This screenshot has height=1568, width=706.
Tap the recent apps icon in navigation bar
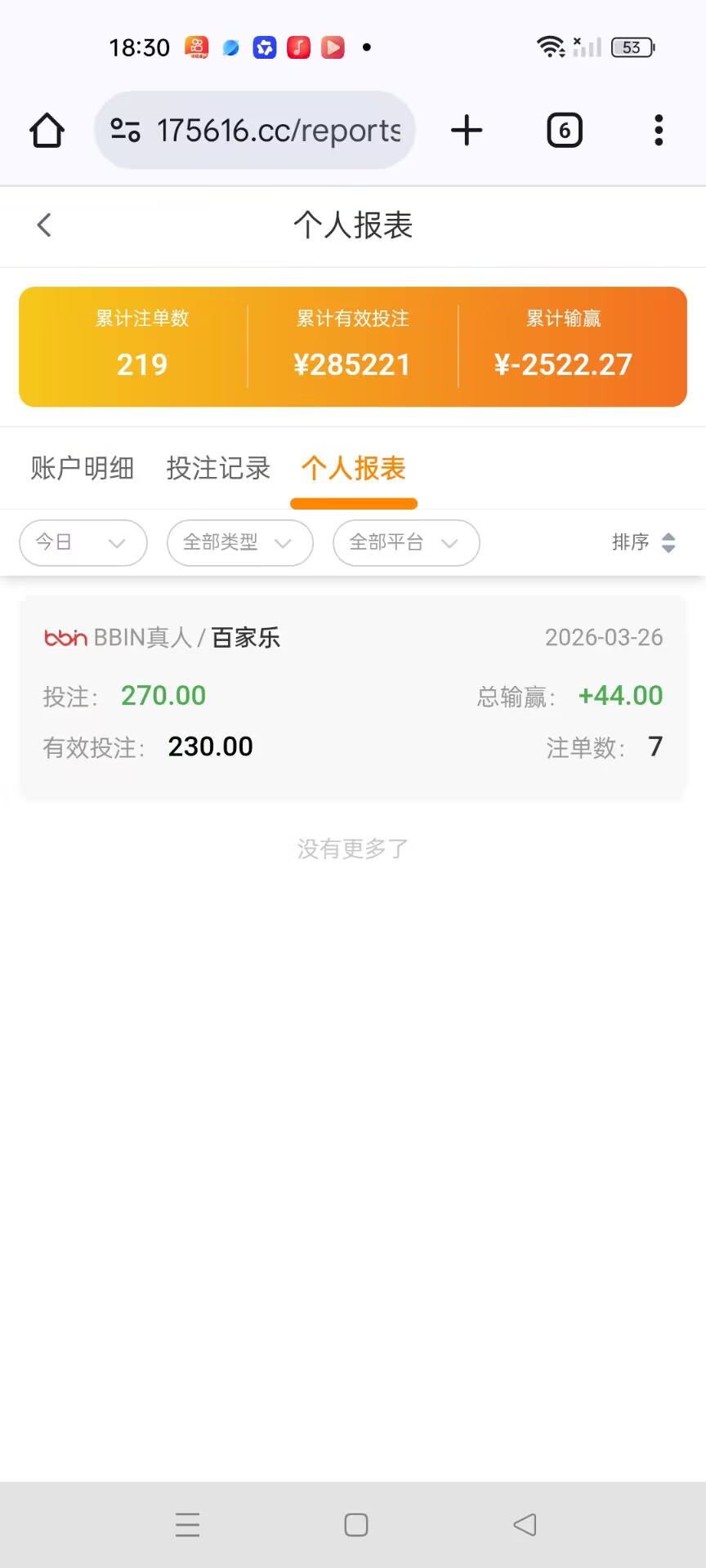click(187, 1524)
